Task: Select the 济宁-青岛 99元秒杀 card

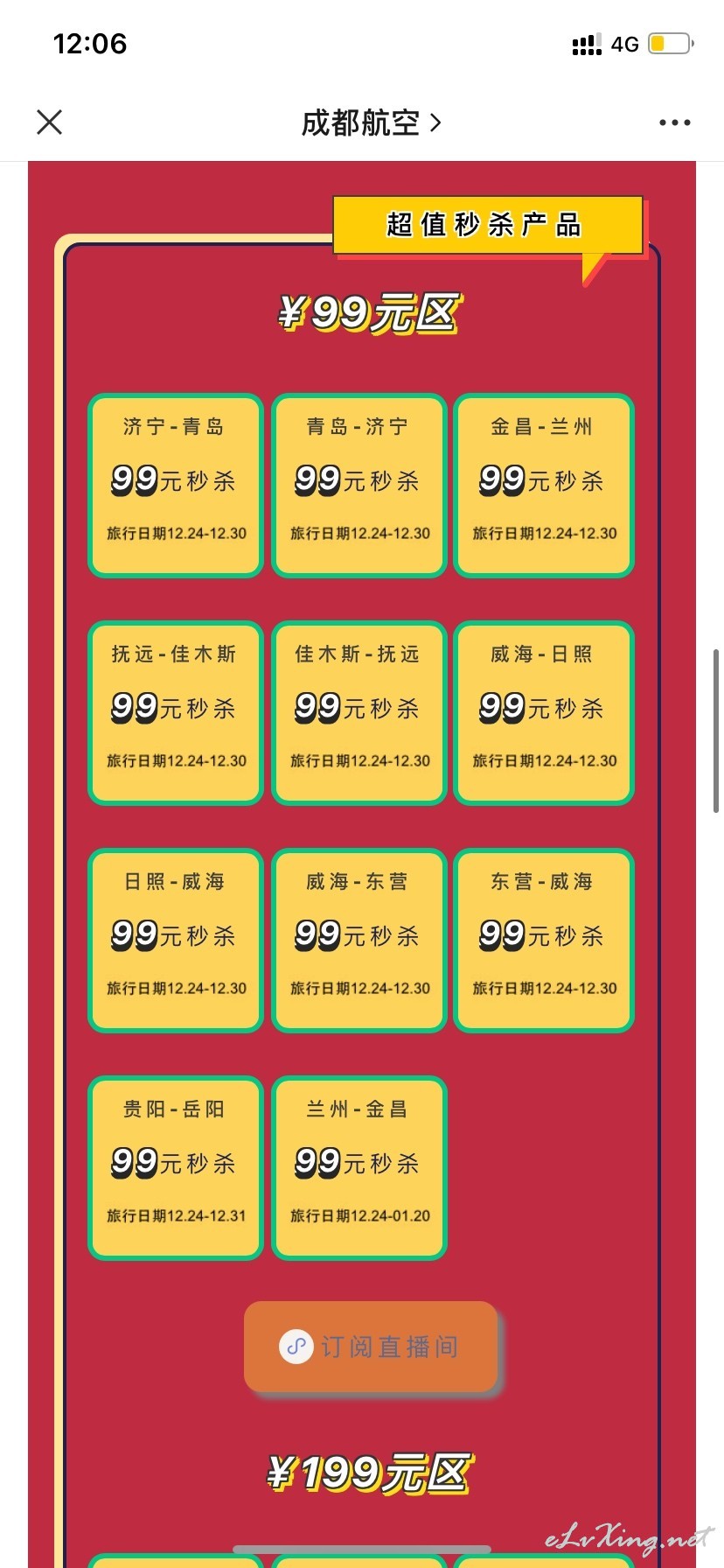Action: (176, 486)
